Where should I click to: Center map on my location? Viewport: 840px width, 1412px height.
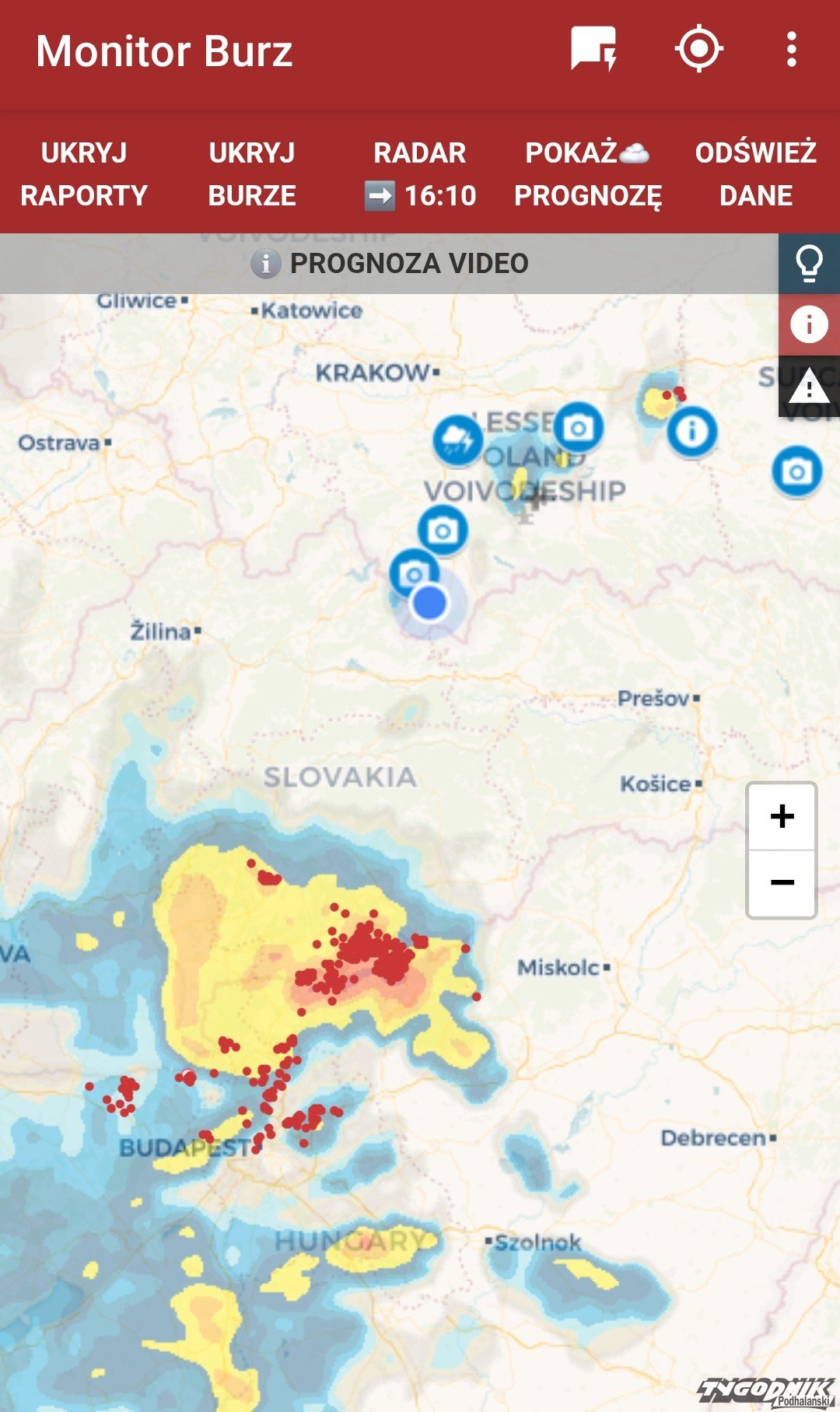pos(698,49)
